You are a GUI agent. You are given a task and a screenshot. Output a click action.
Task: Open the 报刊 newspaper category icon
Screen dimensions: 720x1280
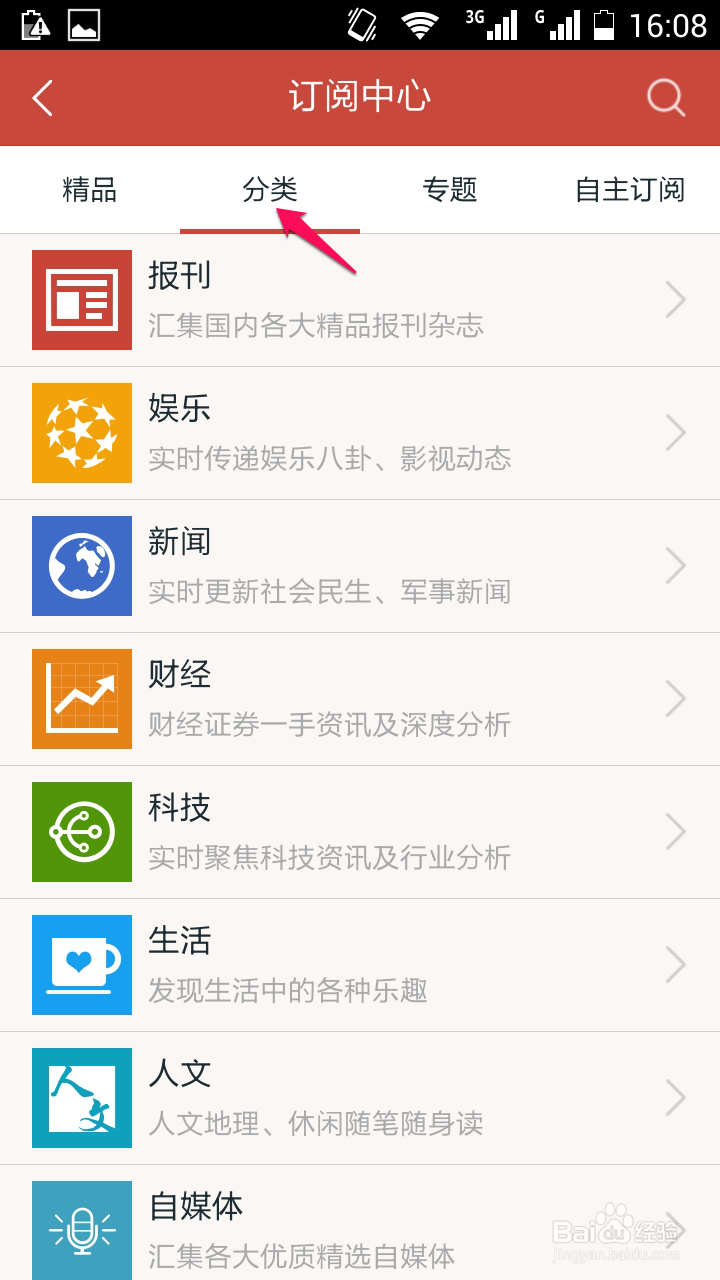(x=82, y=300)
